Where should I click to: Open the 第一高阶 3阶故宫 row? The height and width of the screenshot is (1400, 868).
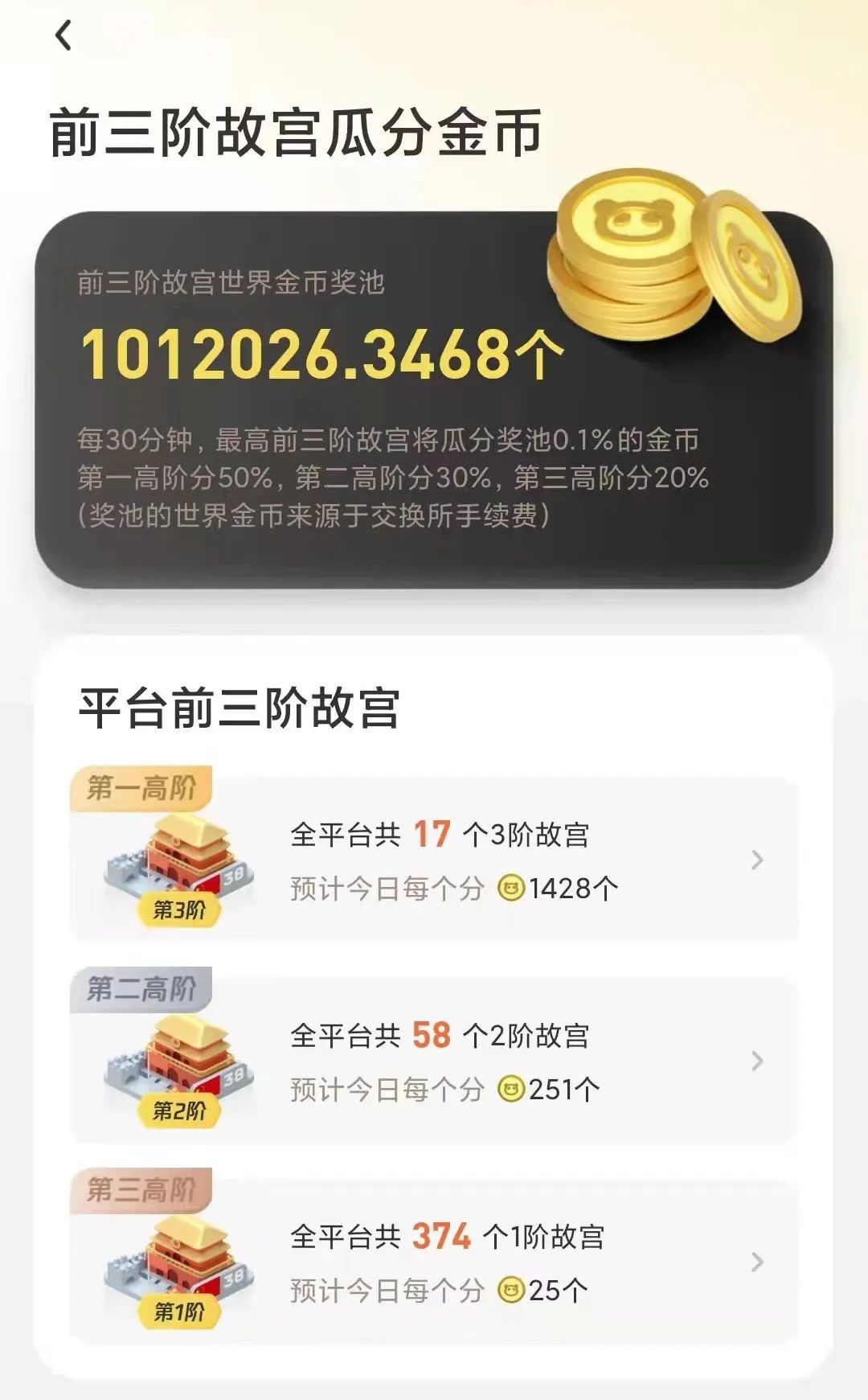tap(434, 860)
